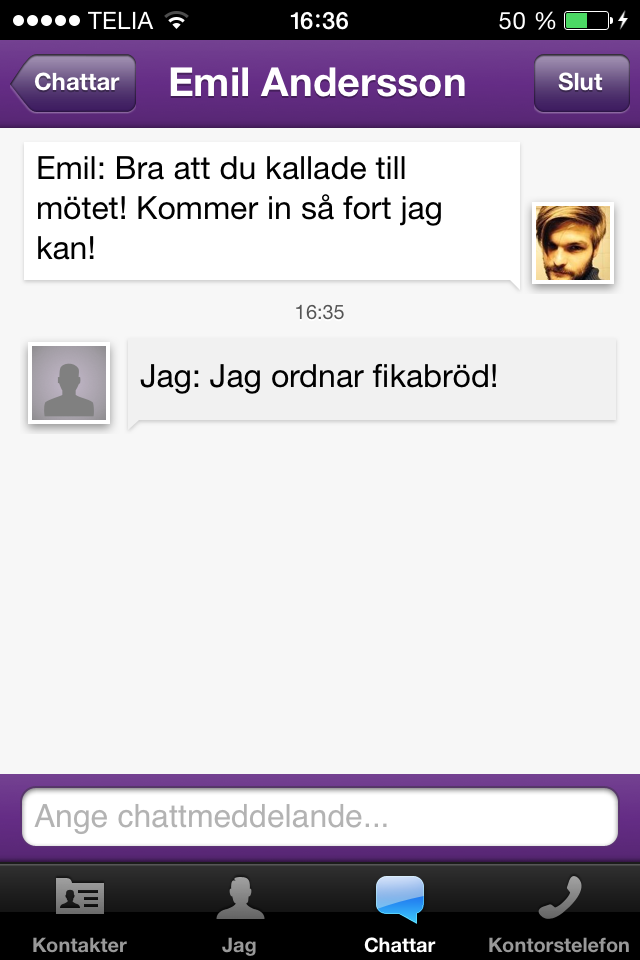Switch to the Kontakter tab

[80, 913]
